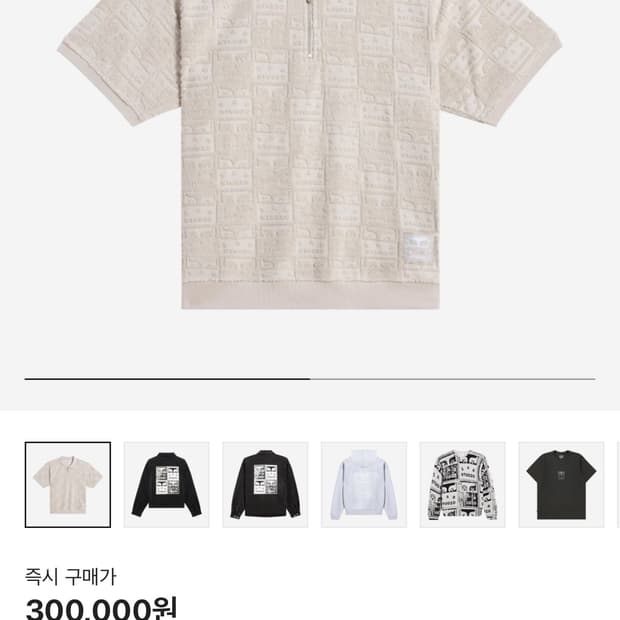Select the dark charcoal t-shirt thumbnail
This screenshot has height=620, width=620.
coord(561,485)
